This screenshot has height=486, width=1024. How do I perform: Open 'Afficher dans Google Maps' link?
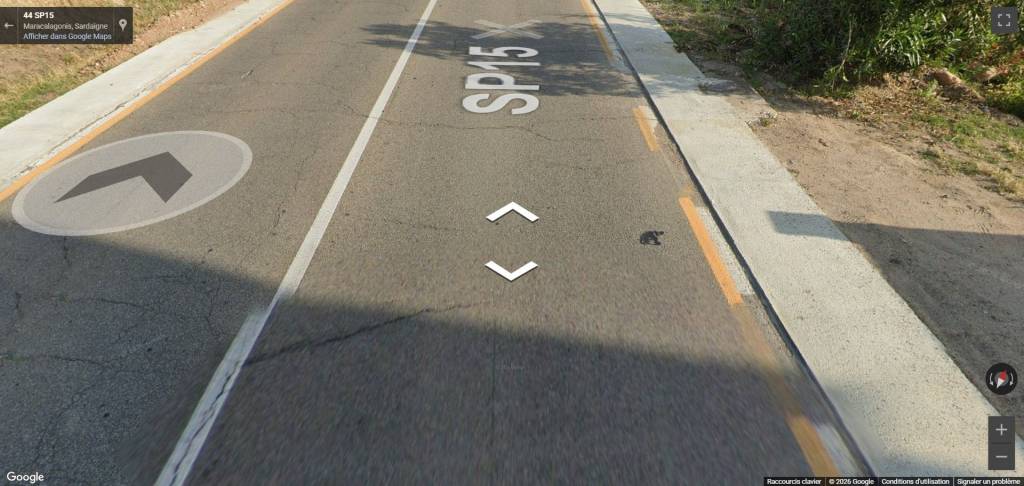67,36
